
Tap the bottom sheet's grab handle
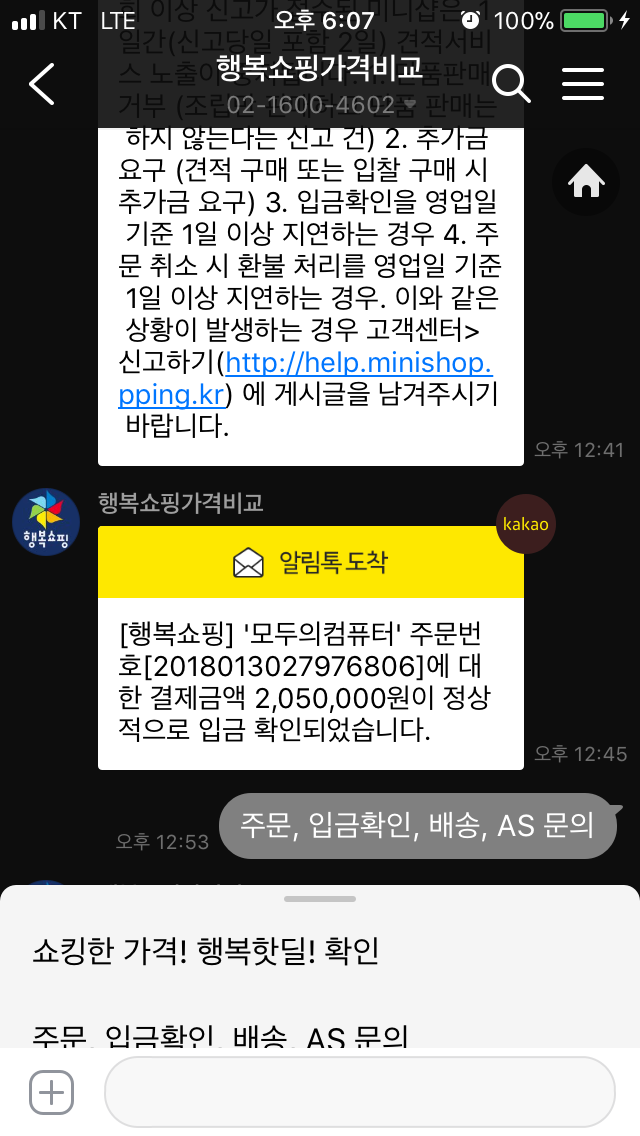pyautogui.click(x=320, y=899)
